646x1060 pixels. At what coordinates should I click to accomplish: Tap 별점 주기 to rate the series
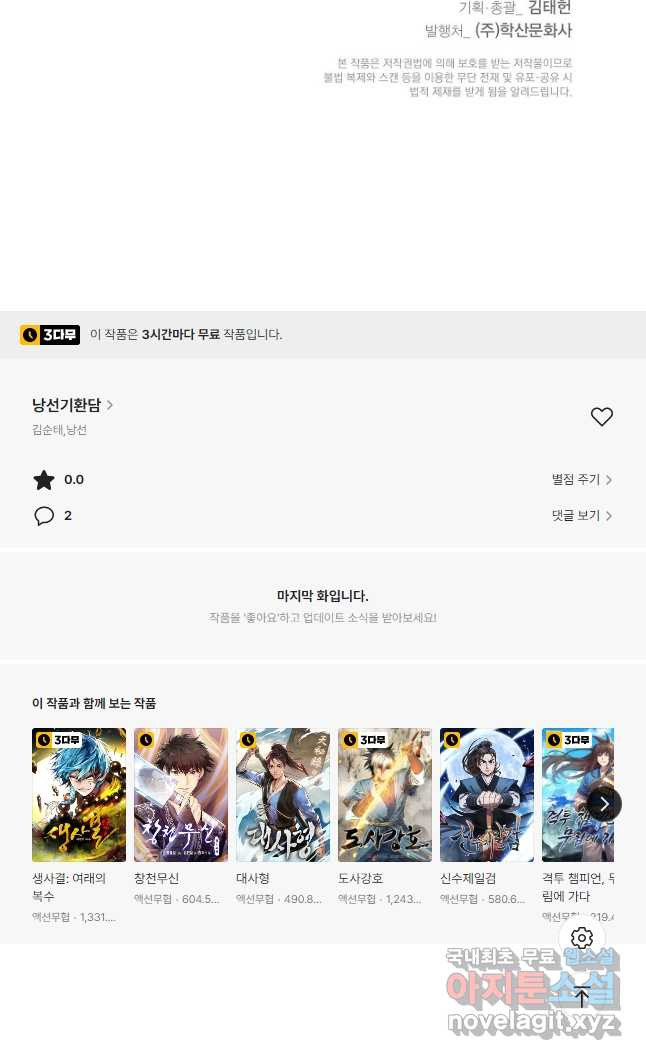tap(581, 480)
